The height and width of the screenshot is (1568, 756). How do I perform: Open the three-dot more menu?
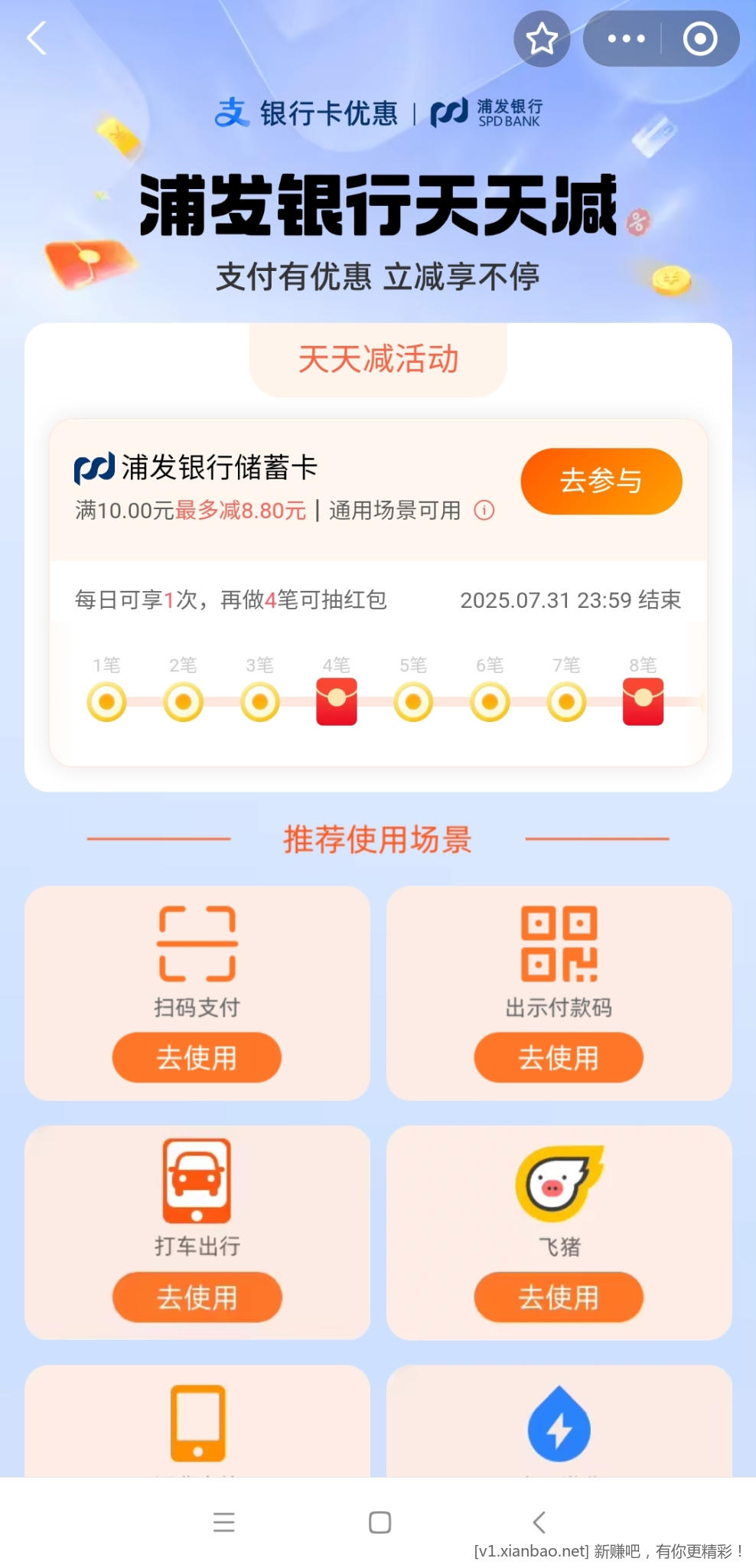(x=626, y=38)
